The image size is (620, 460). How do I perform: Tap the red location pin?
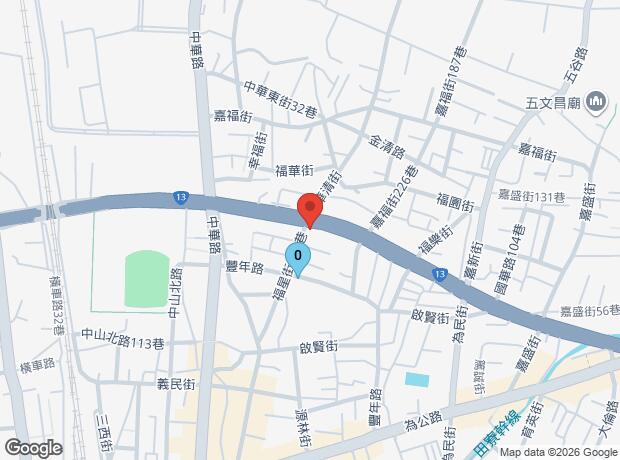pos(309,211)
